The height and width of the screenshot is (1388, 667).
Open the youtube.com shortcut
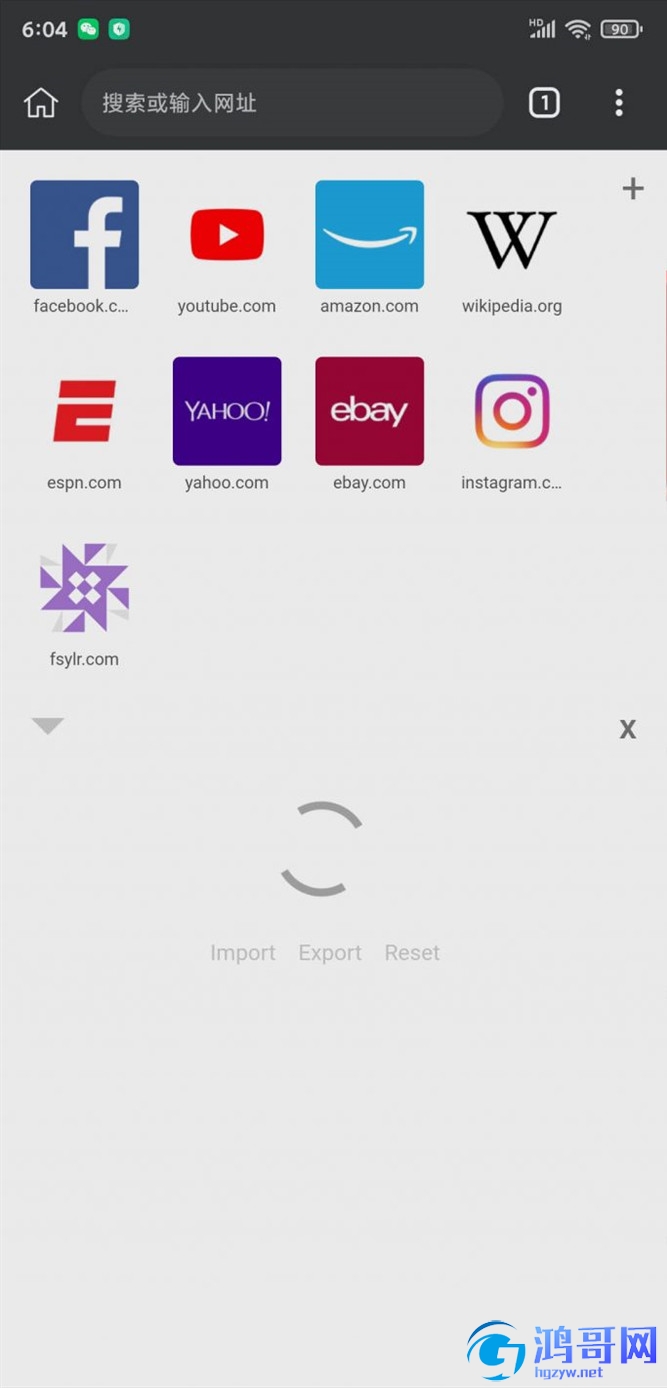[227, 236]
